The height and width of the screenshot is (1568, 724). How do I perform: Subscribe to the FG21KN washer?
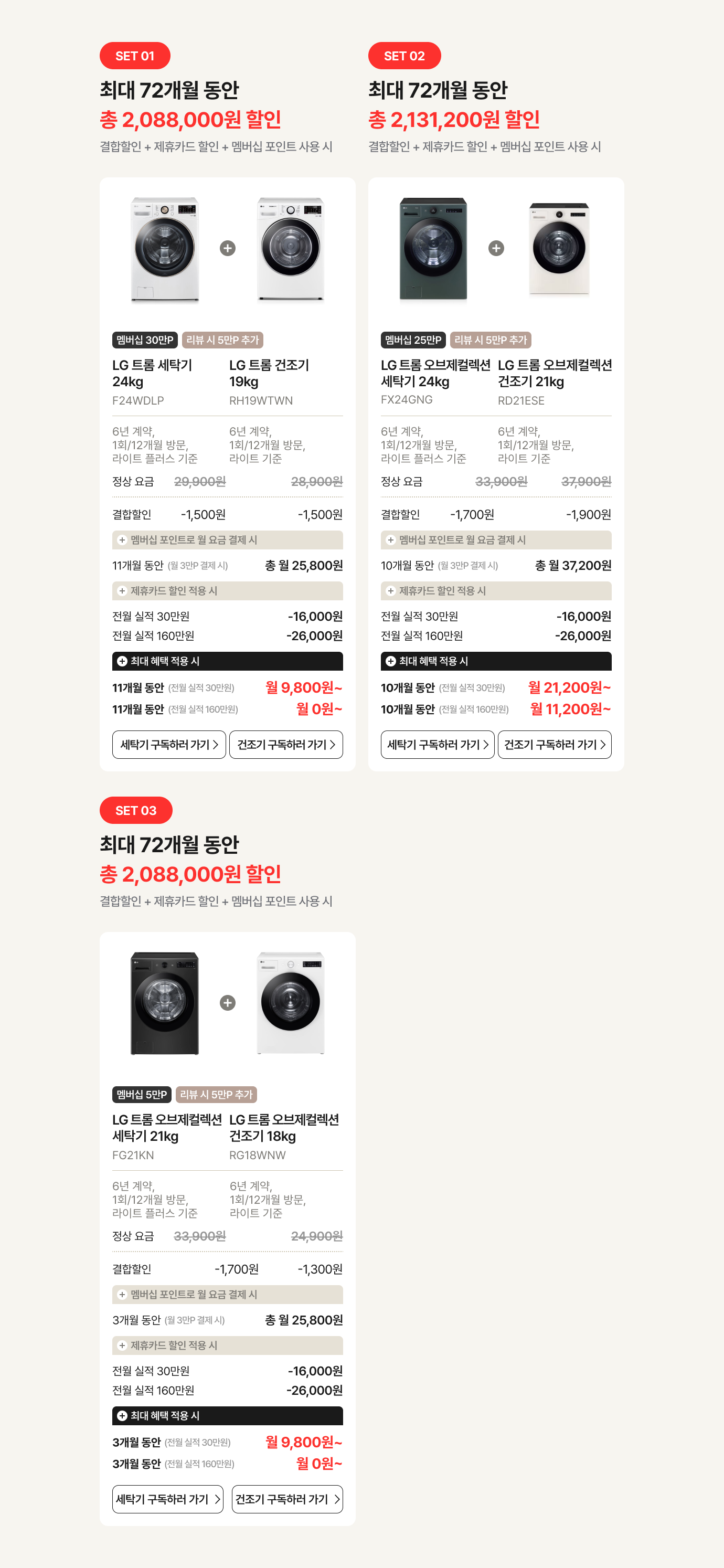coord(167,1499)
